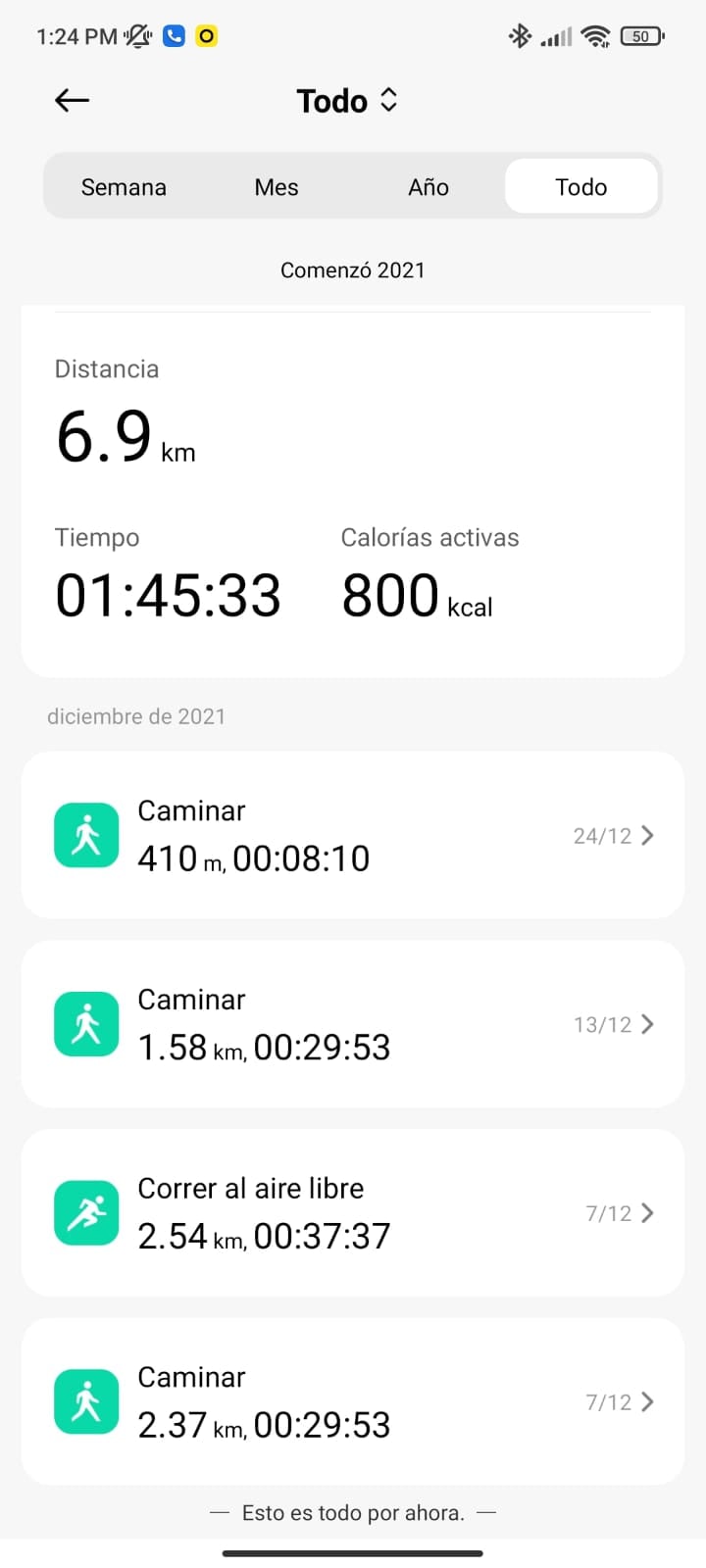Go back using the arrow icon
The height and width of the screenshot is (1568, 706).
[73, 100]
